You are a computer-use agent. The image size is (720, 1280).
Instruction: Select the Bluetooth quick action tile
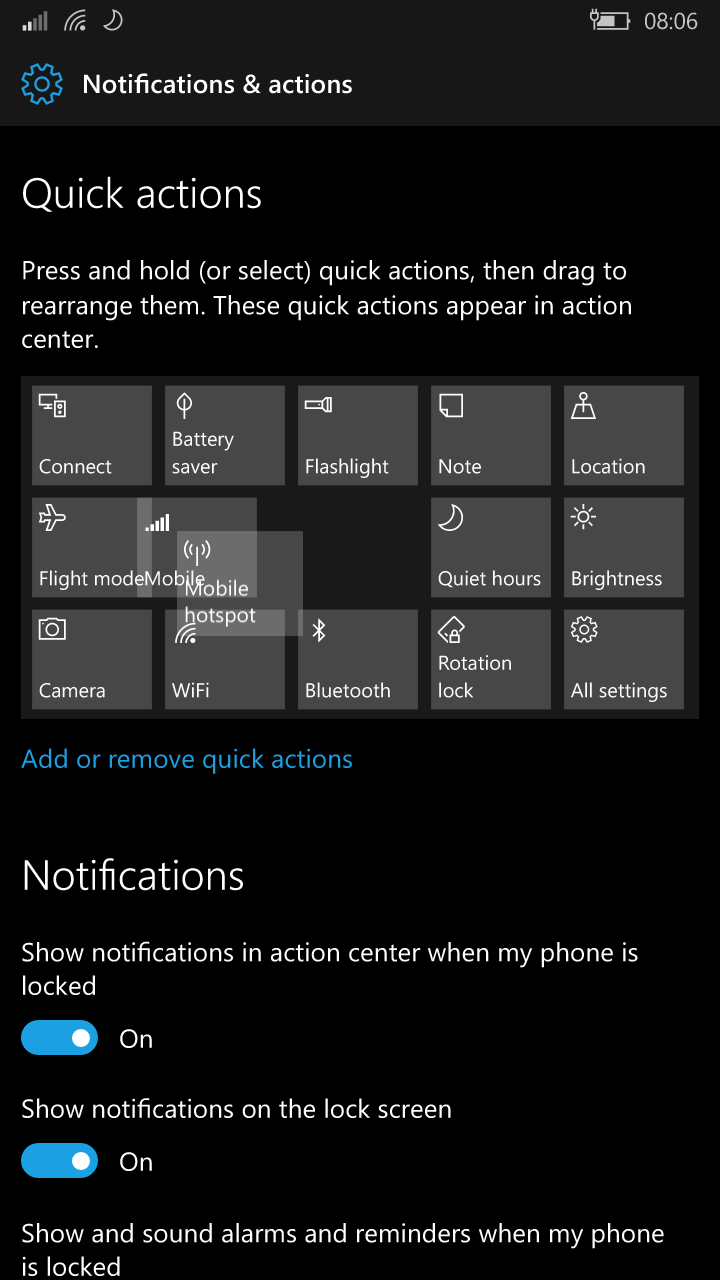tap(358, 660)
